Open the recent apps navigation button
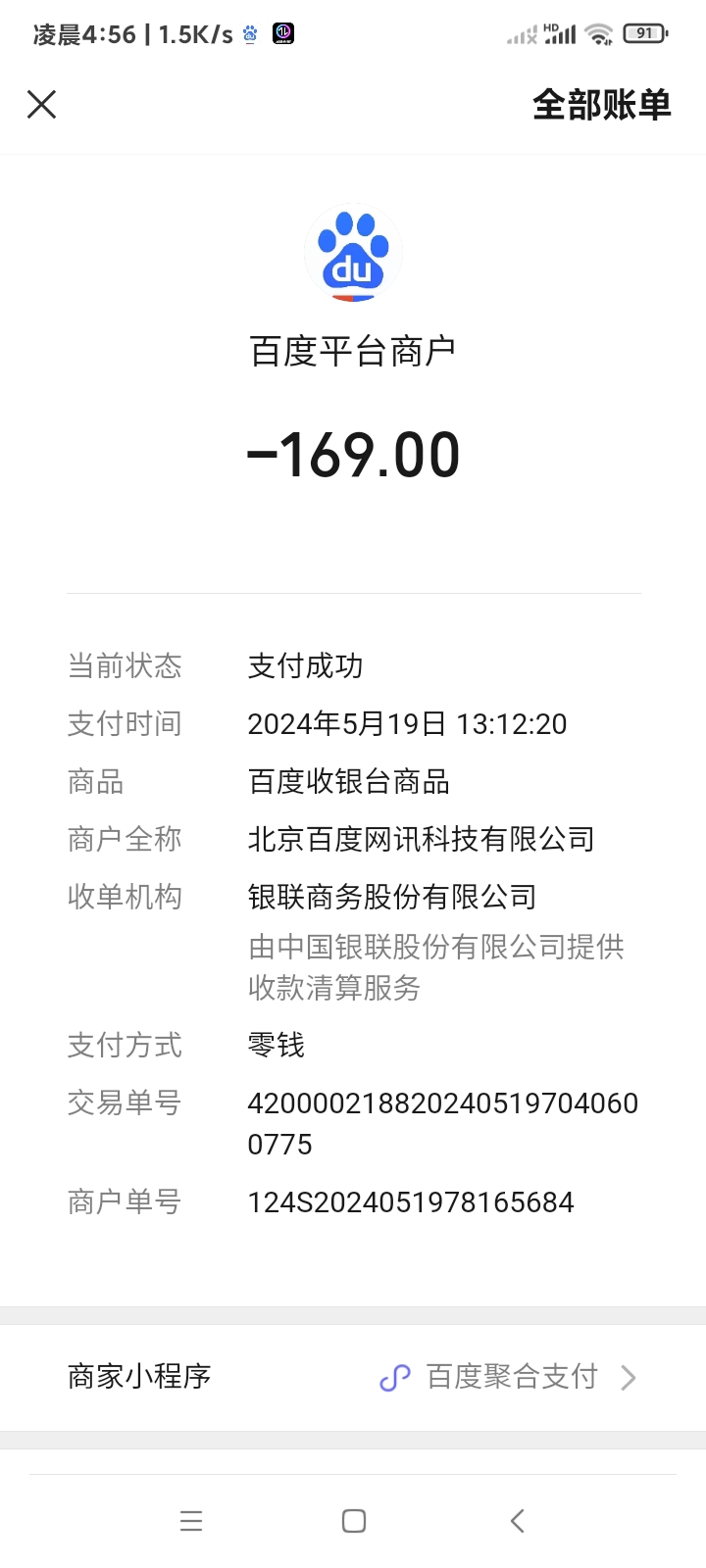 pyautogui.click(x=190, y=1521)
